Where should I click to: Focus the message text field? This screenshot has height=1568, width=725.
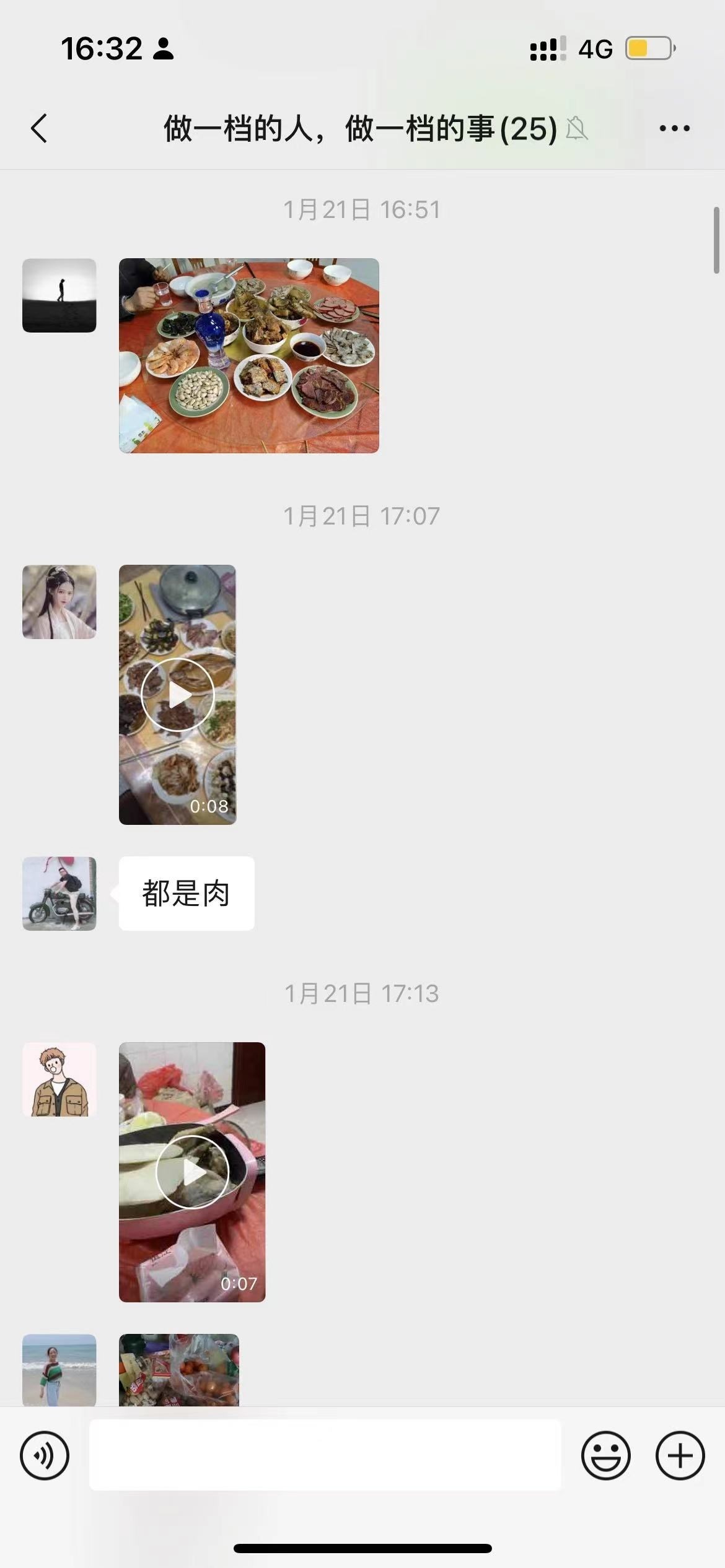point(325,1456)
